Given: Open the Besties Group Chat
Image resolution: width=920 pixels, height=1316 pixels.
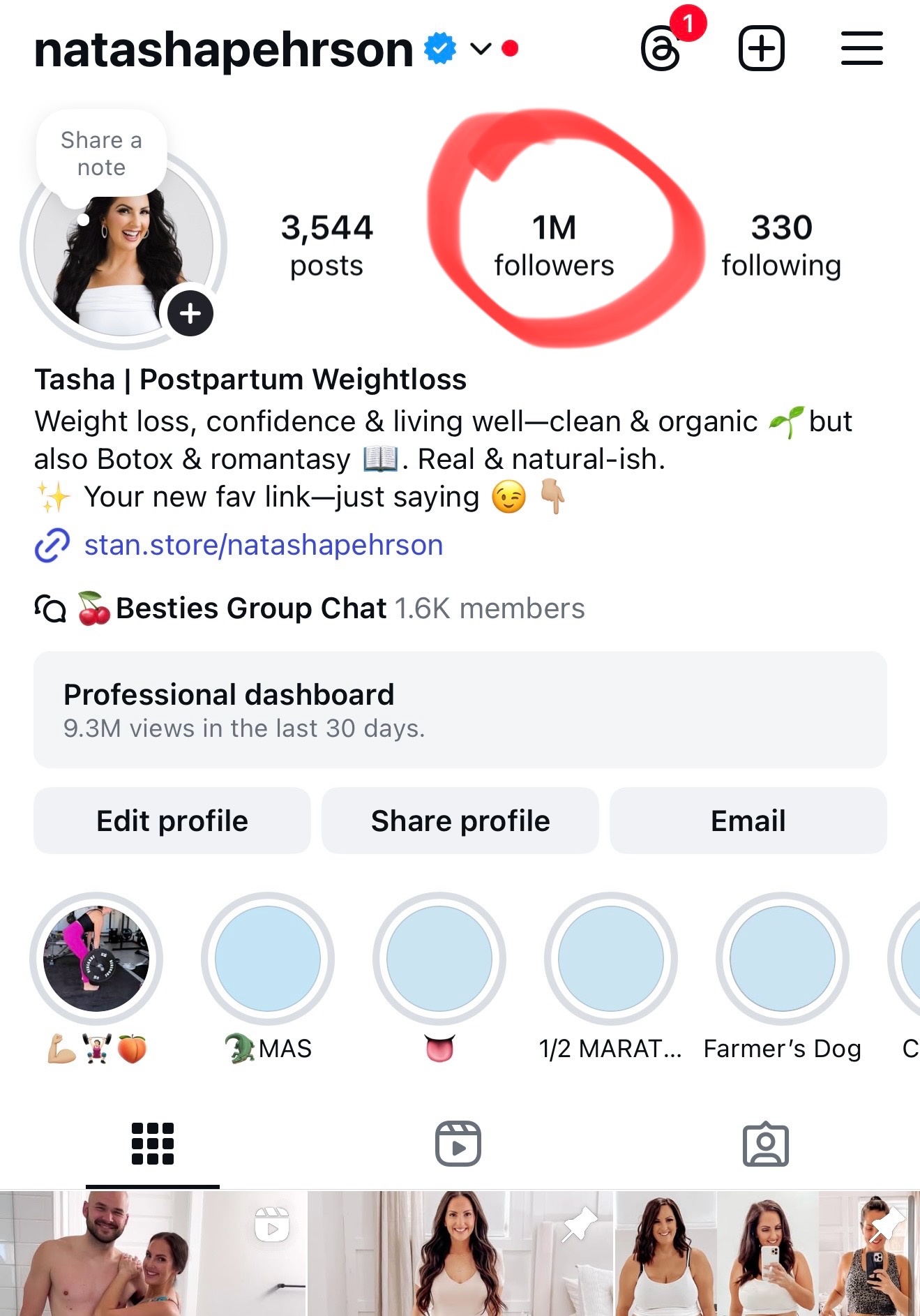Looking at the screenshot, I should (x=251, y=608).
